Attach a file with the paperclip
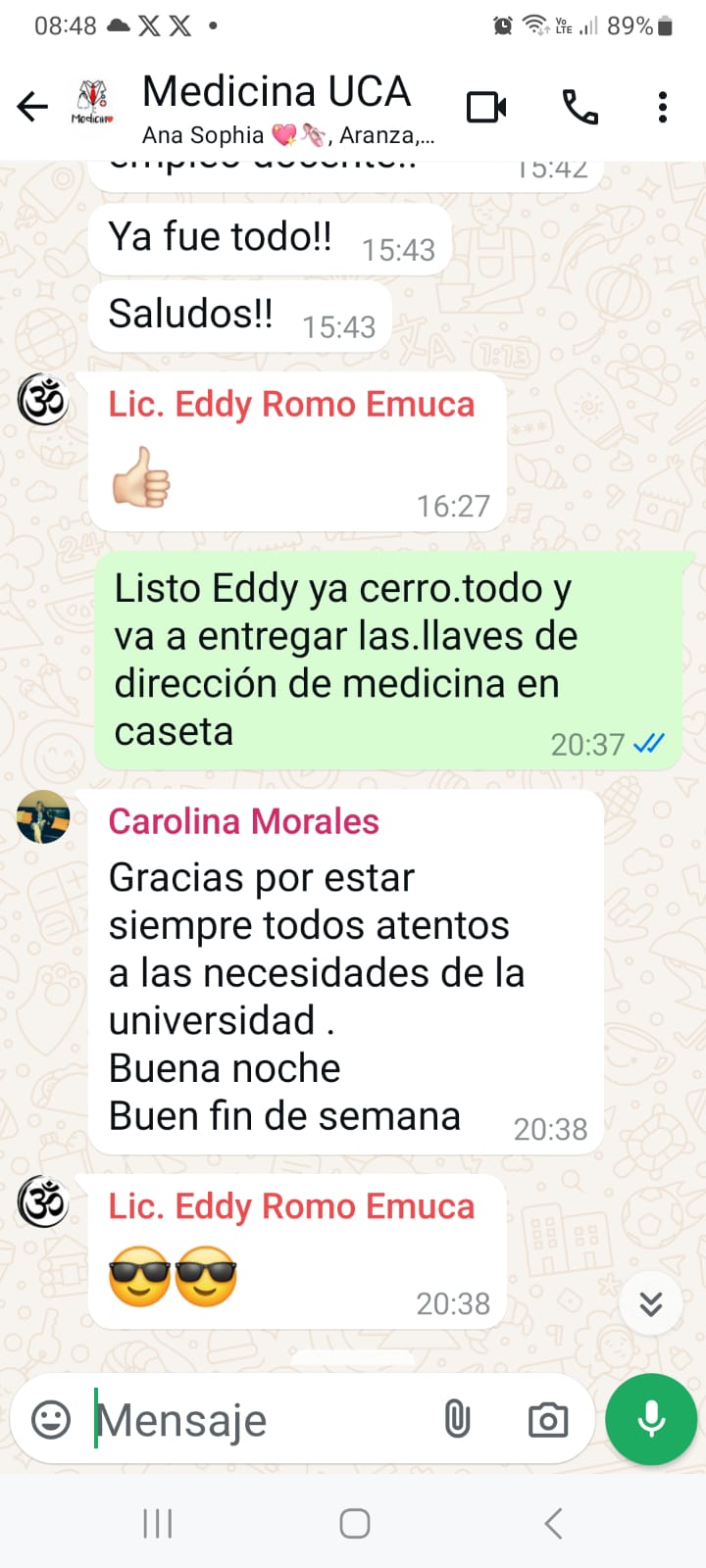 pos(458,1419)
